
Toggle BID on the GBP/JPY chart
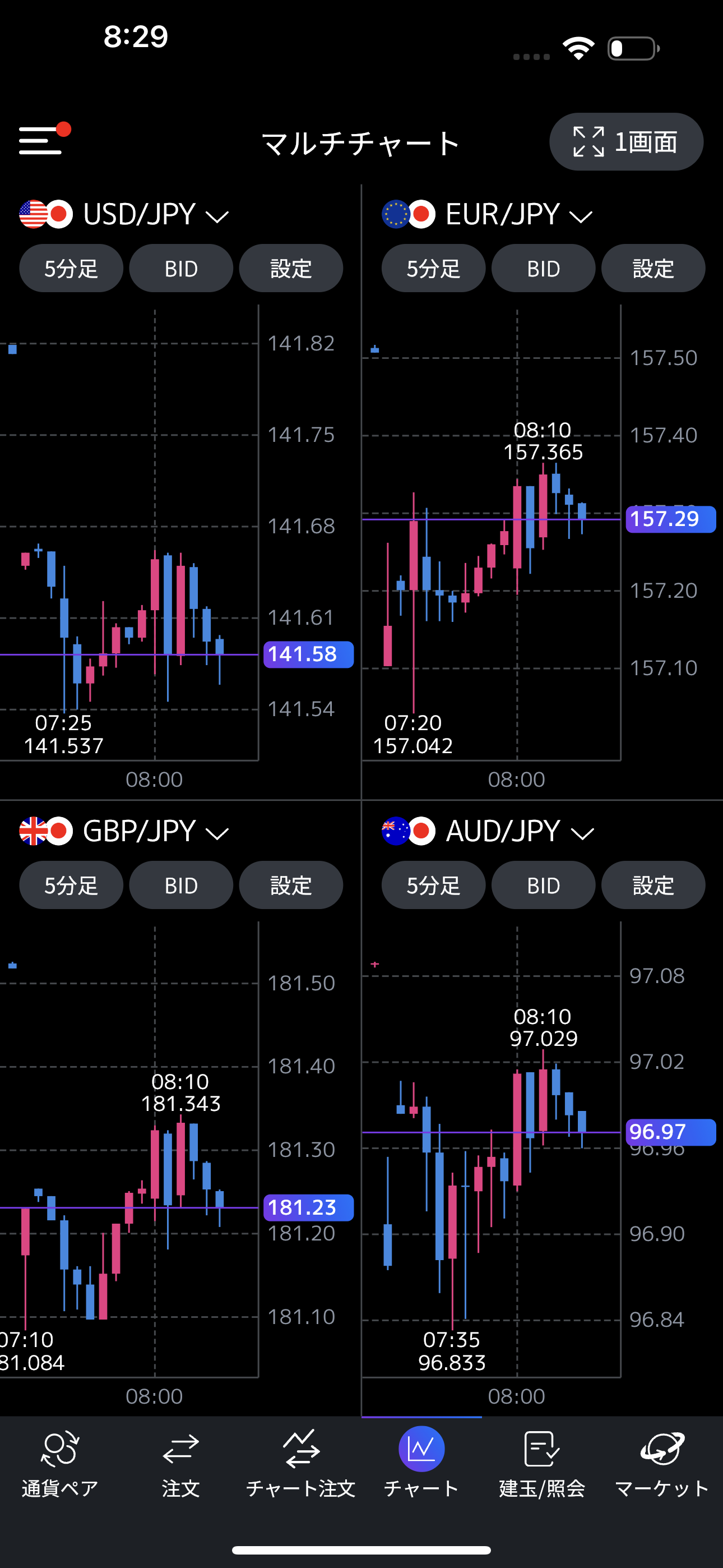coord(180,885)
